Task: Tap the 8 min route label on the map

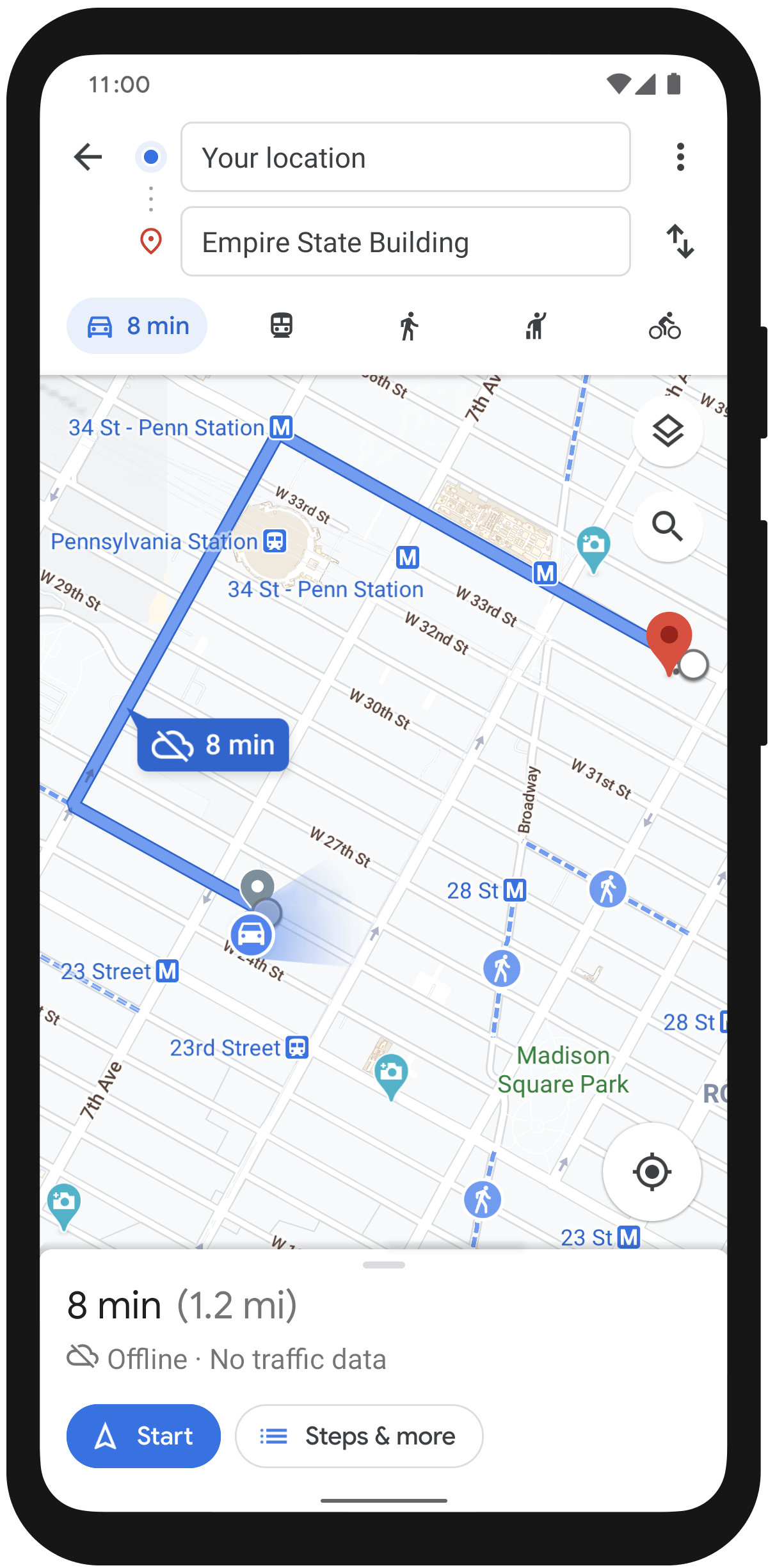Action: tap(213, 745)
